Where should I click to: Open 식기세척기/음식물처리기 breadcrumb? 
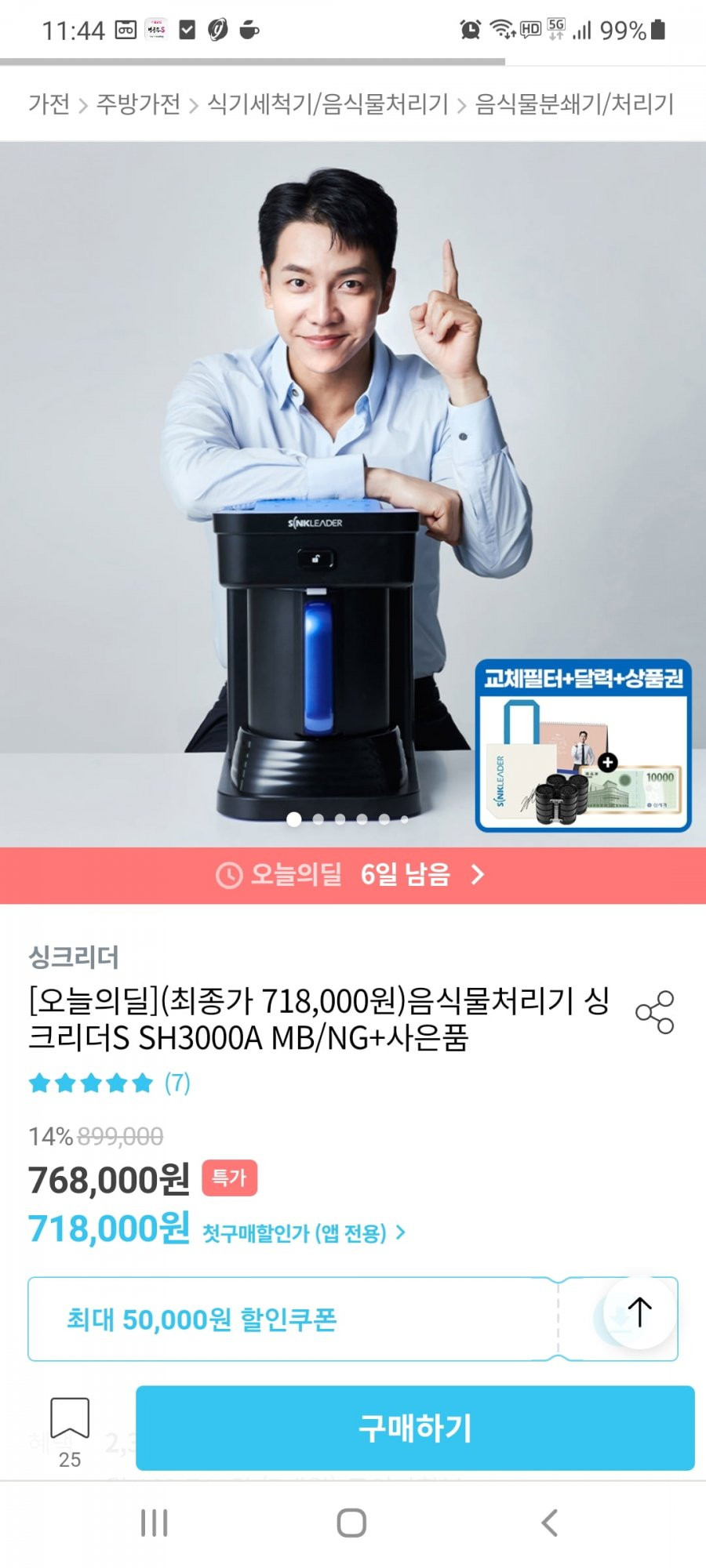(327, 104)
